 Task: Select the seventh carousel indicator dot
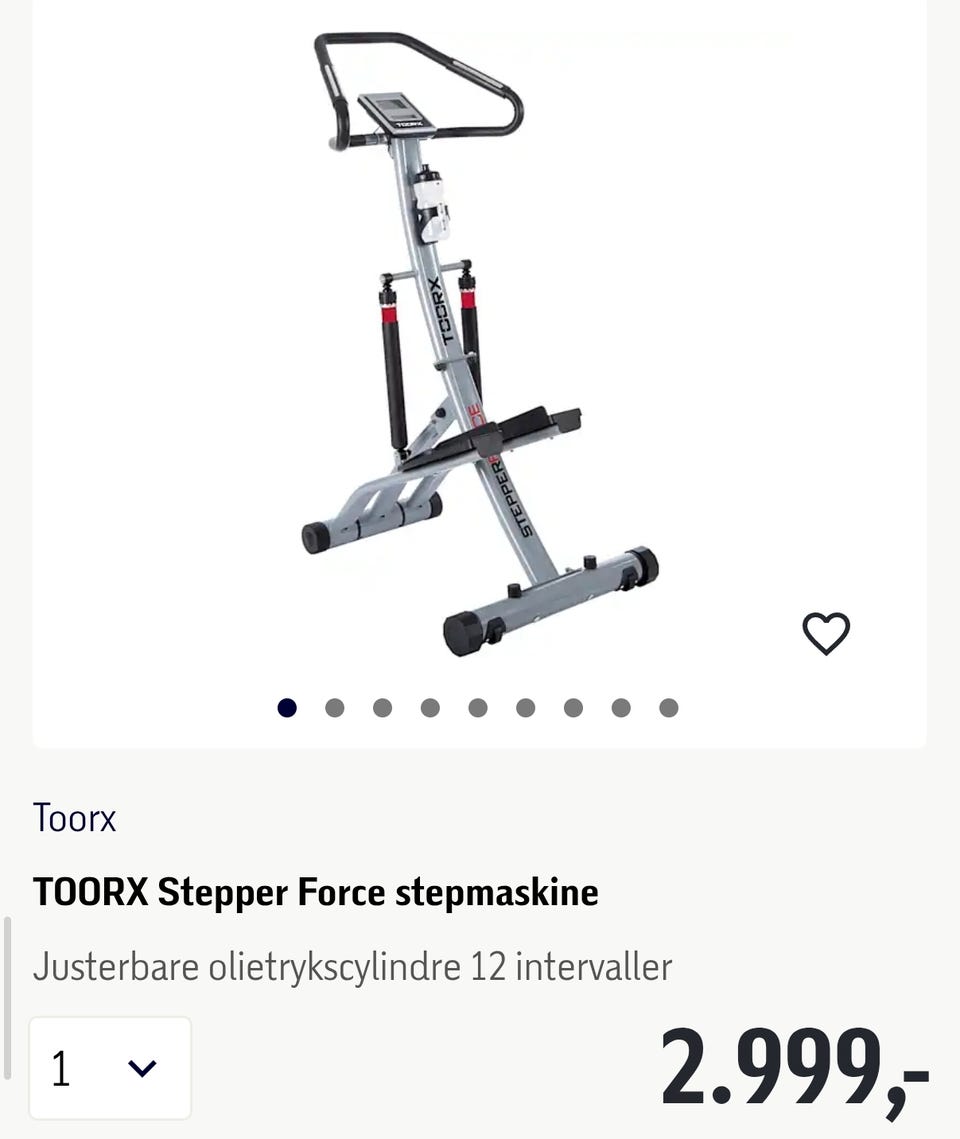click(x=573, y=707)
